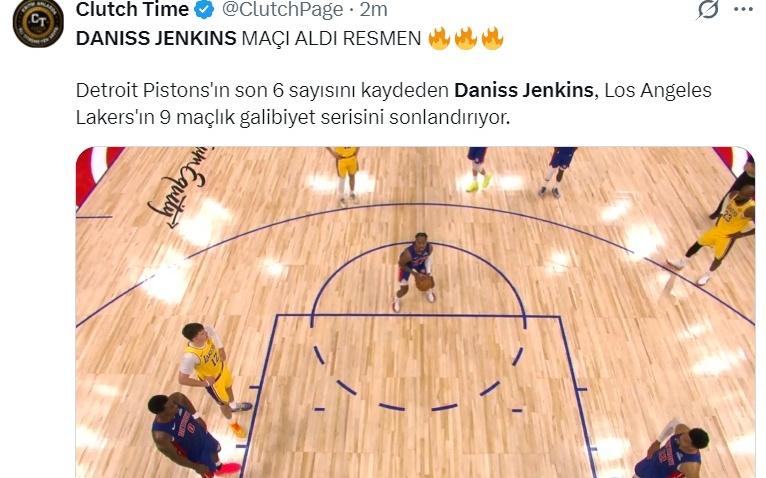Open the post text about Daniss Jenkins
This screenshot has height=478, width=766.
coord(393,103)
